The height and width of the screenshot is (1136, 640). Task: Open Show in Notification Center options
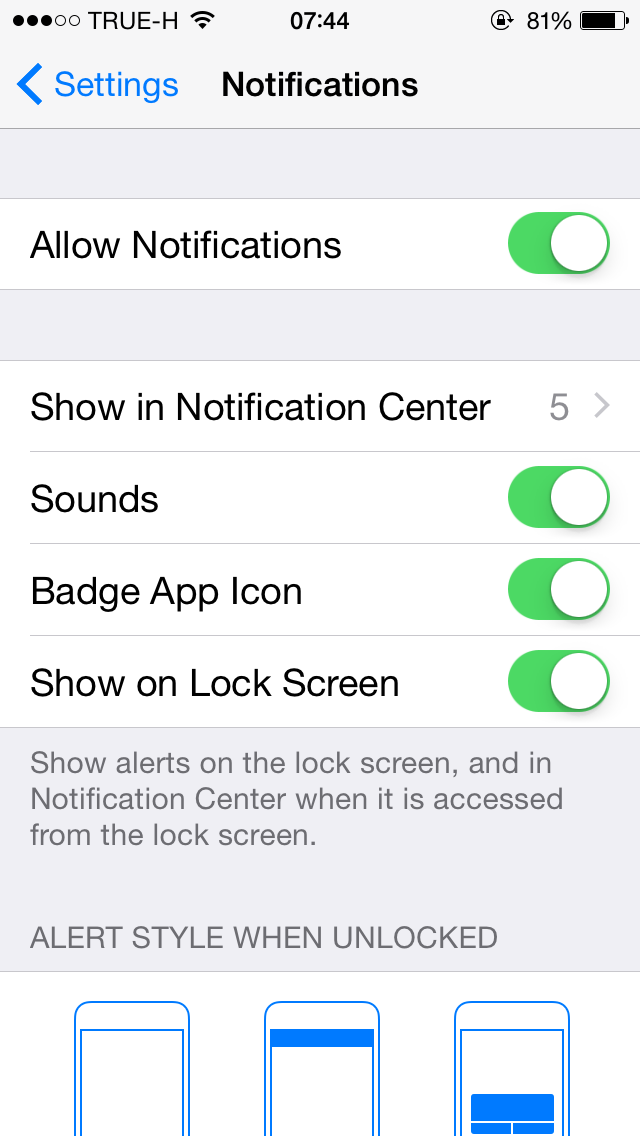tap(320, 406)
